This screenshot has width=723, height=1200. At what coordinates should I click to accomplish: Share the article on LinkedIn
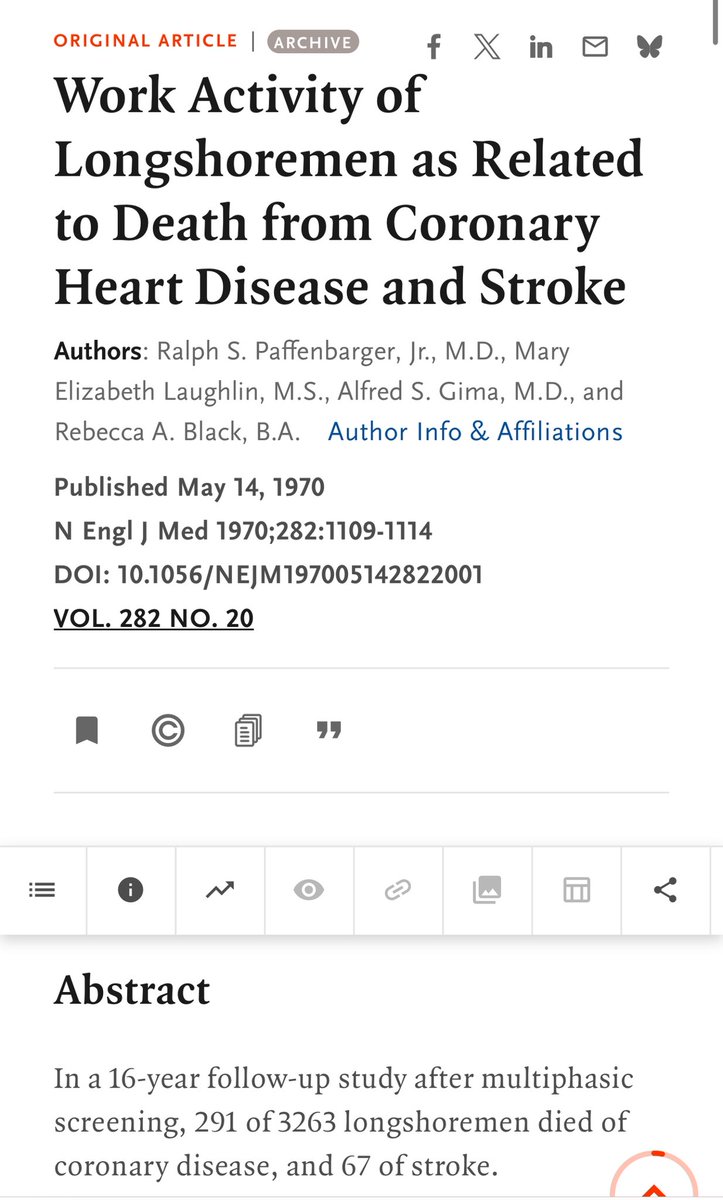coord(541,47)
